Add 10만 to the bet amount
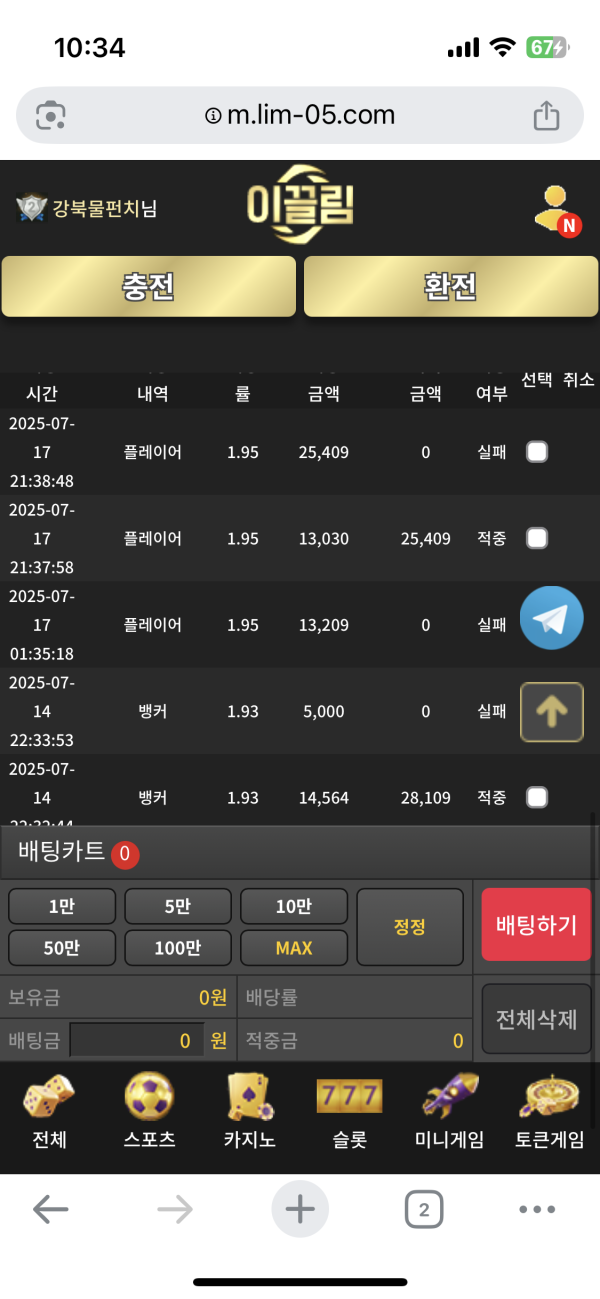The height and width of the screenshot is (1299, 600). 293,907
